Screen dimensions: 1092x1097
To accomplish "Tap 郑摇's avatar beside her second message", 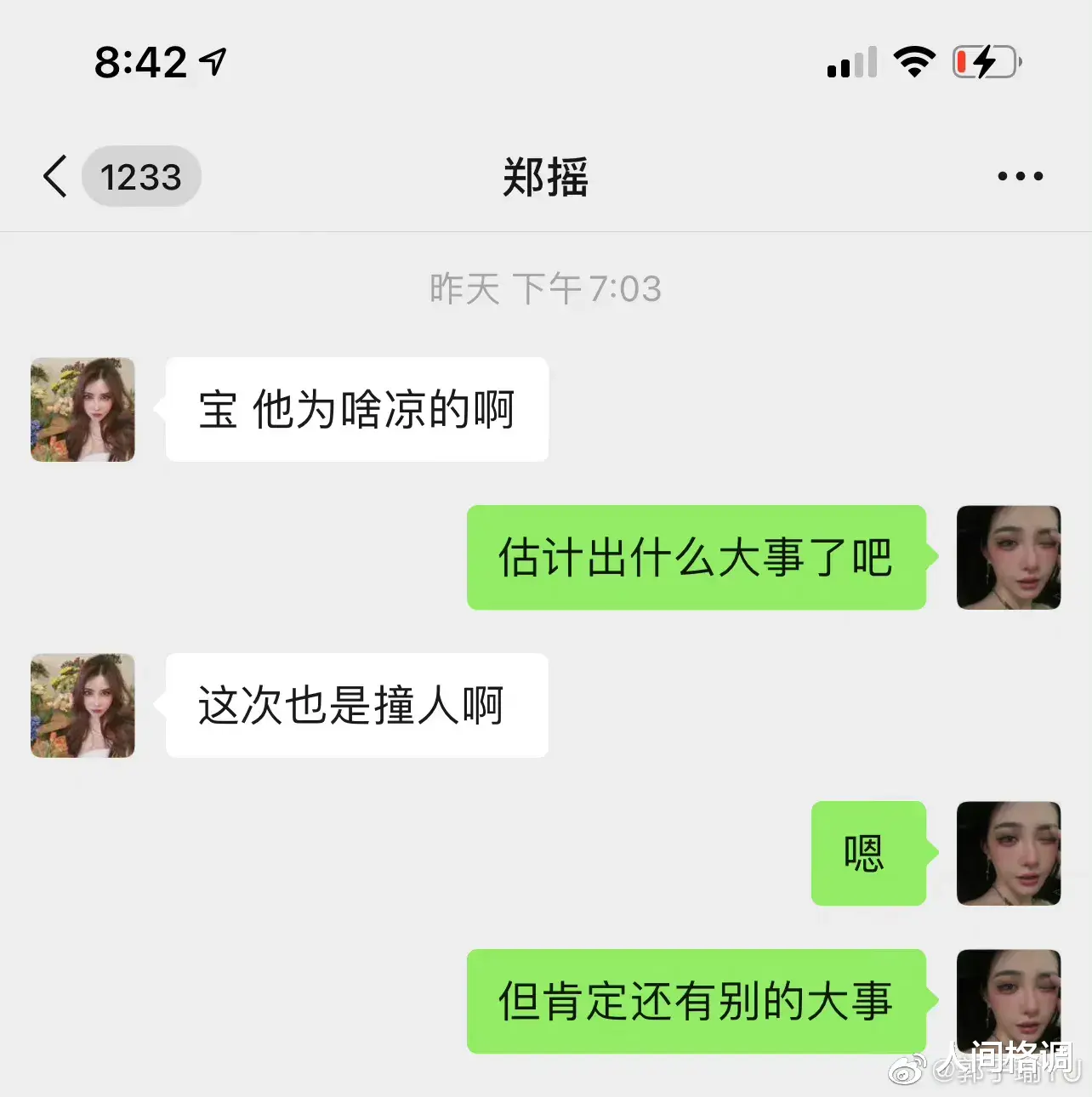I will [x=82, y=706].
